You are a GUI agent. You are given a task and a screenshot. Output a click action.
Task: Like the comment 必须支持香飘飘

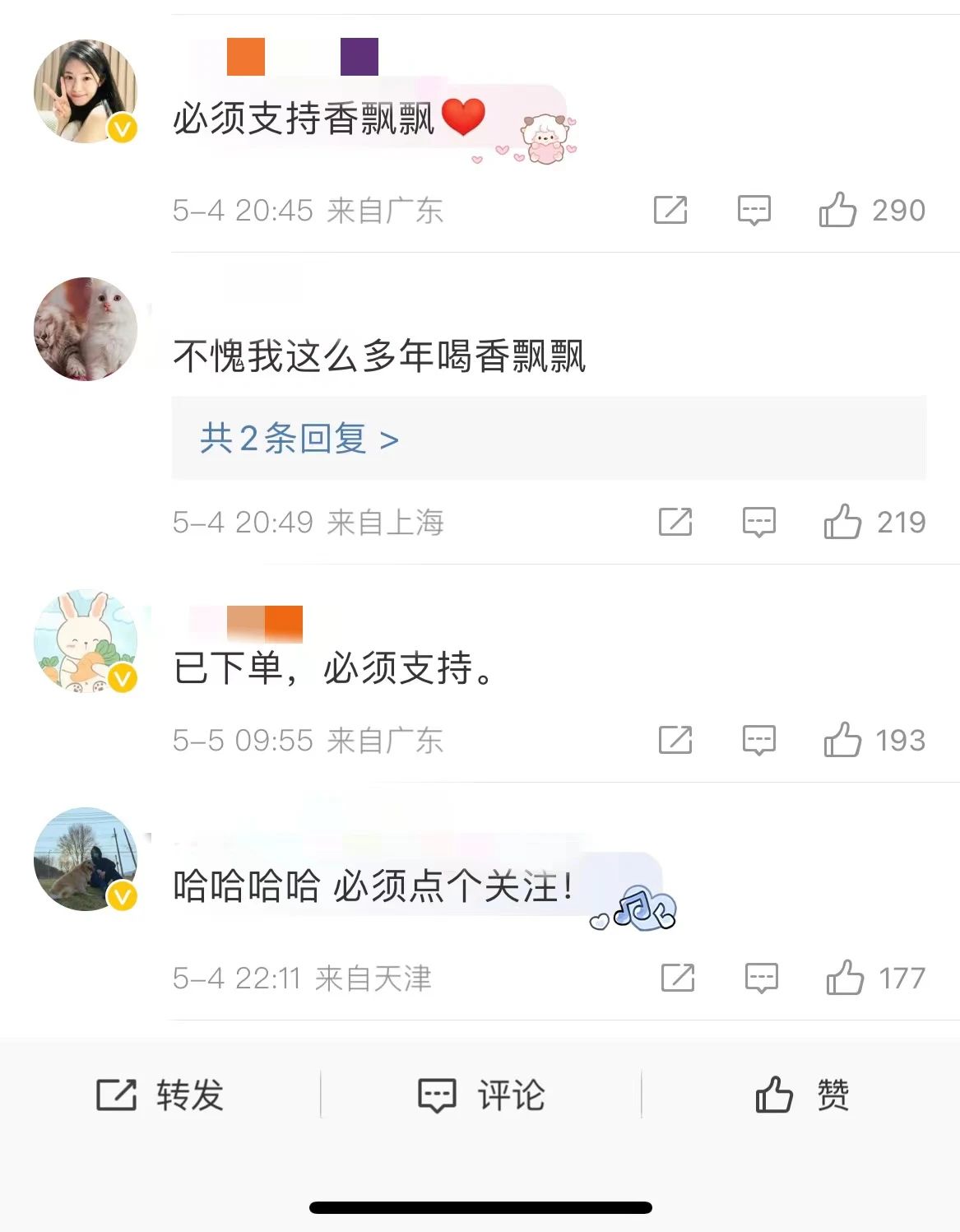(837, 210)
